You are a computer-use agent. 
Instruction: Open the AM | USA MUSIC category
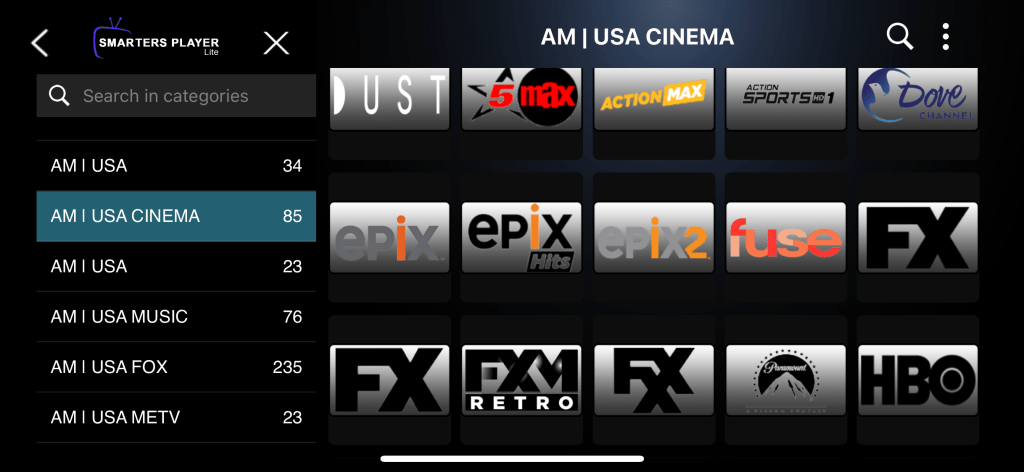[176, 317]
